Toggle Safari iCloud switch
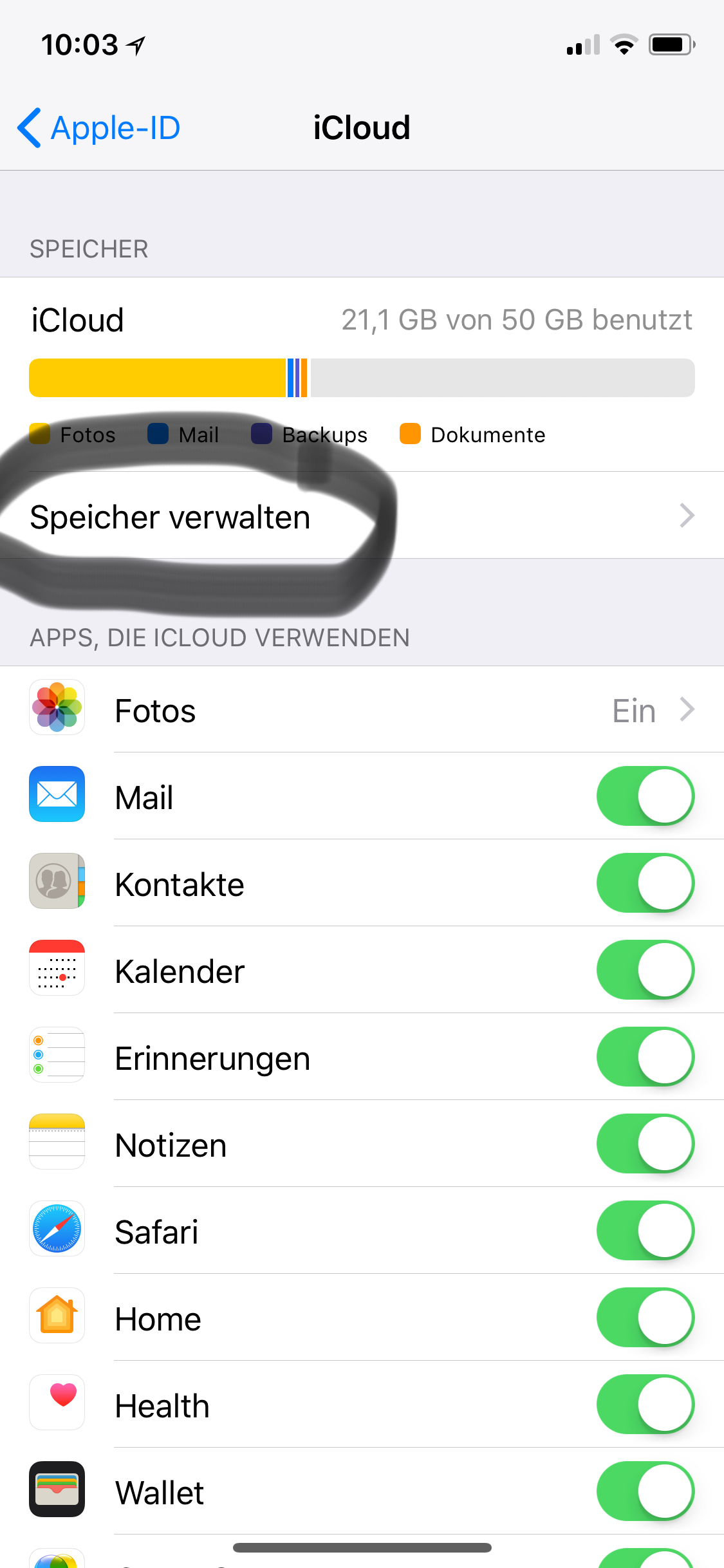Image resolution: width=724 pixels, height=1568 pixels. pos(645,1231)
